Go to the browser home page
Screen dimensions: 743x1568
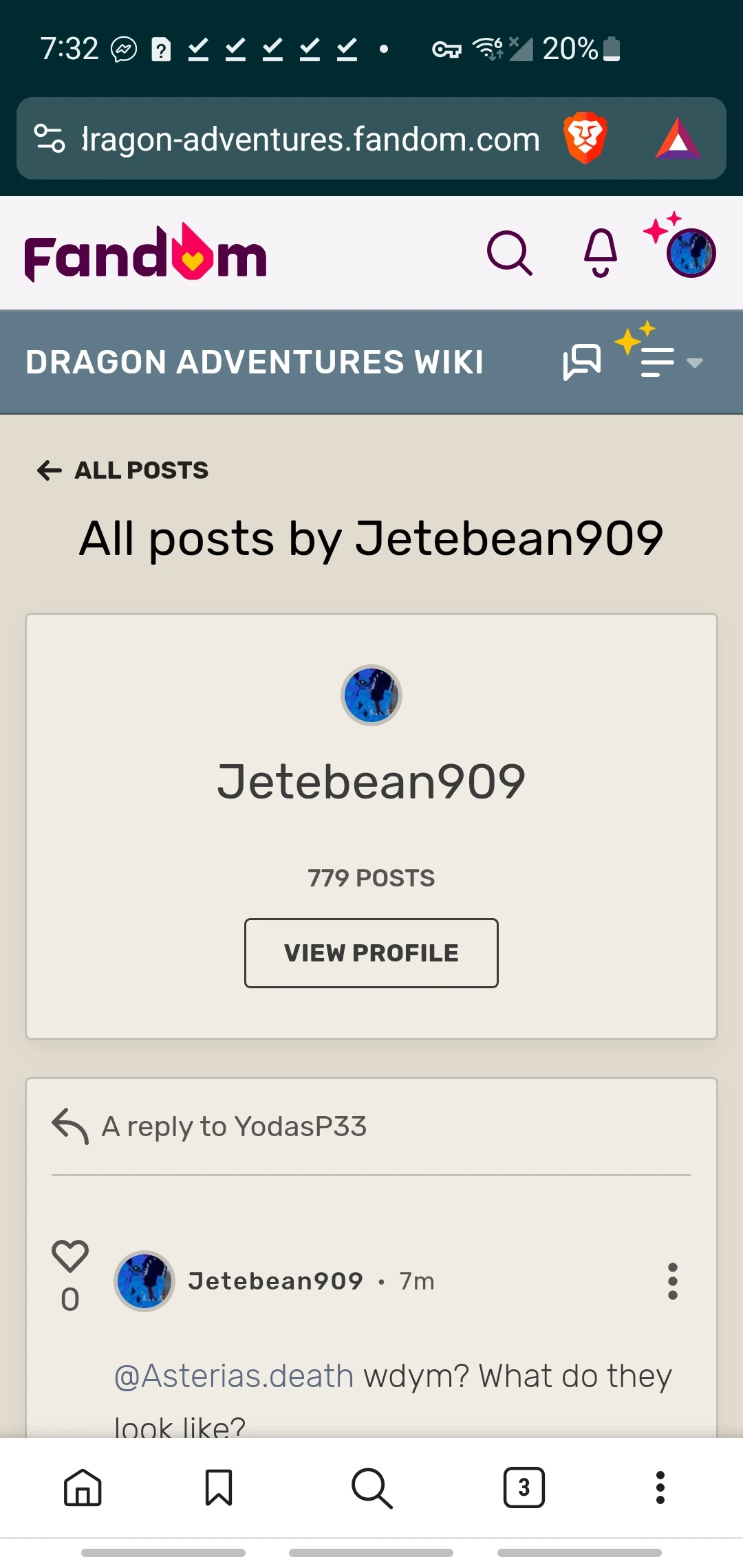pos(83,1488)
